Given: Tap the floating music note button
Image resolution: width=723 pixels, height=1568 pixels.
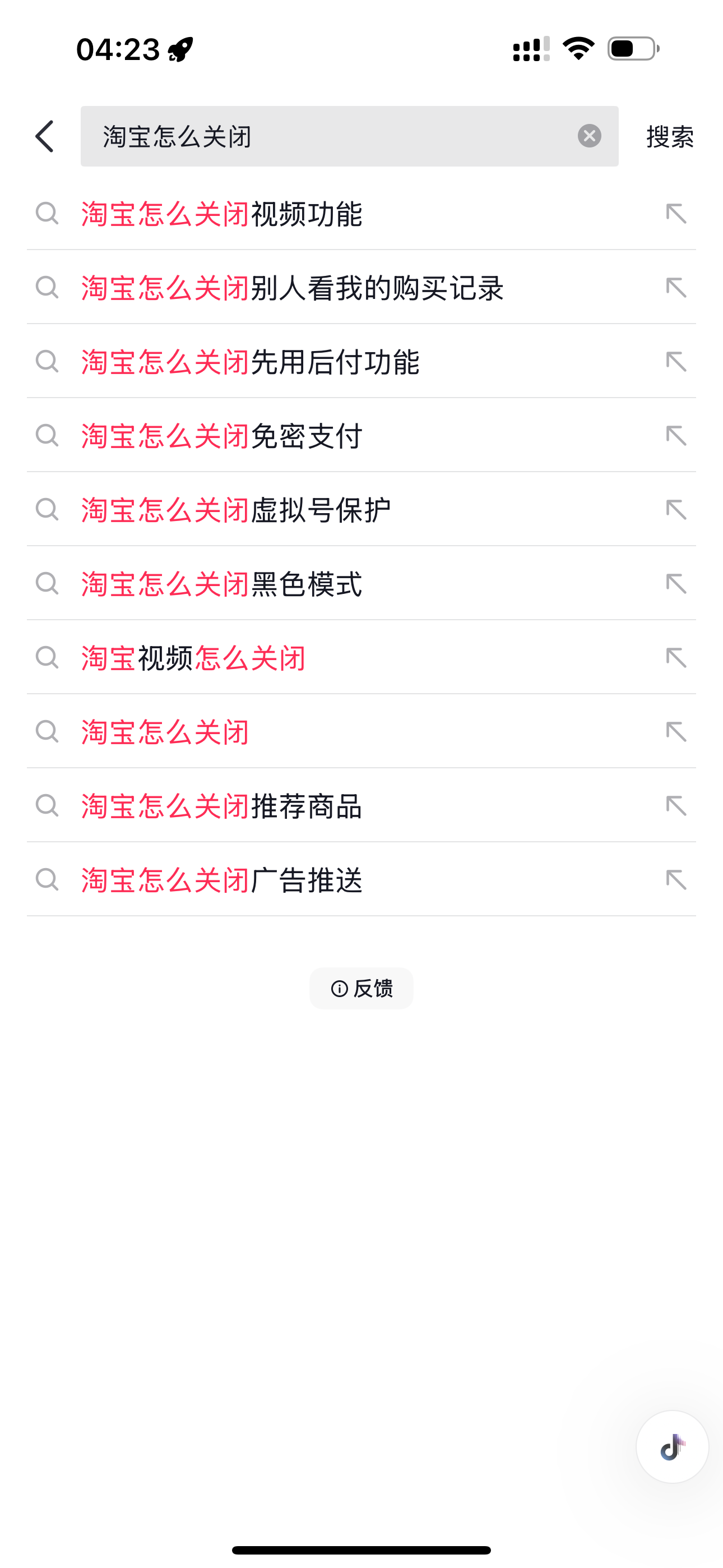Looking at the screenshot, I should tap(672, 1447).
